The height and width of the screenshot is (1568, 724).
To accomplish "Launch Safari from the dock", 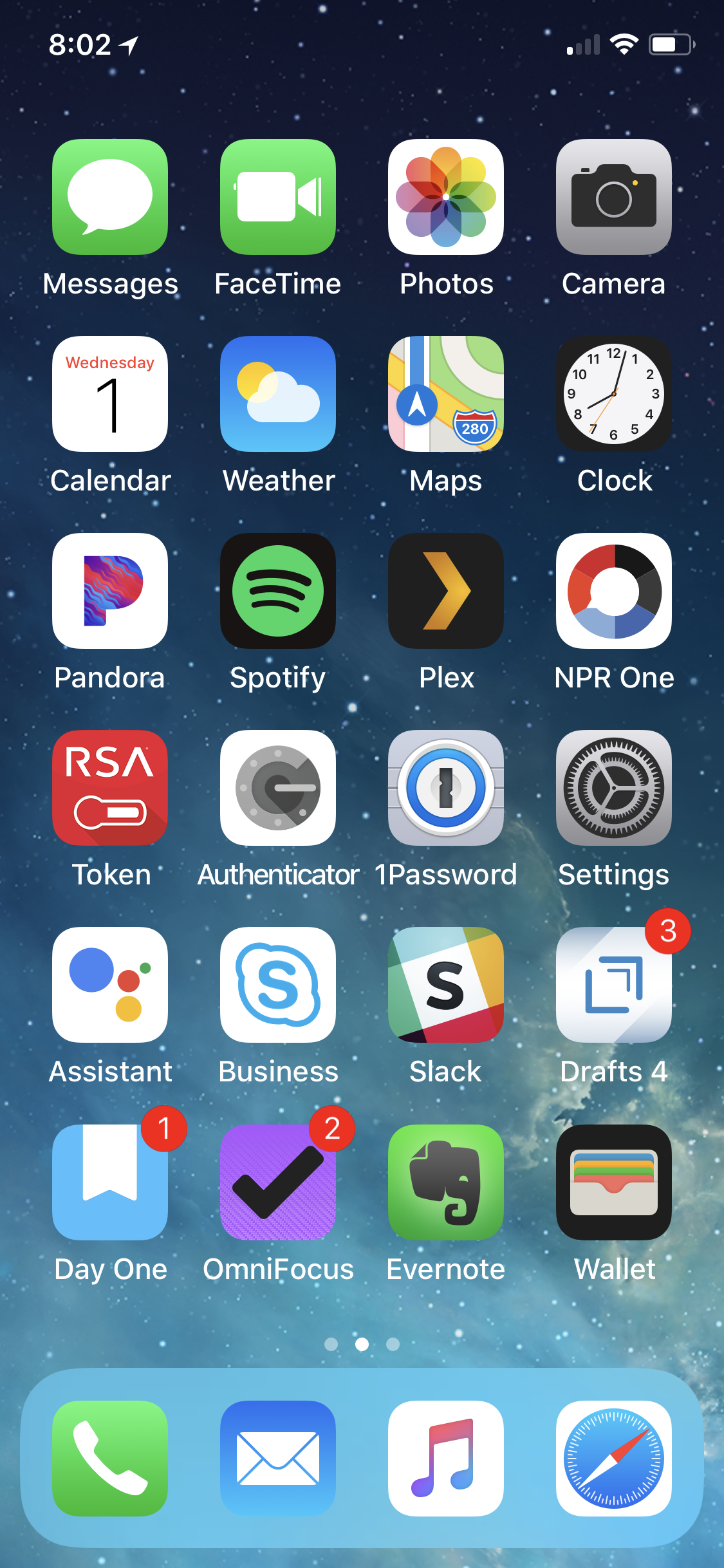I will point(614,1459).
